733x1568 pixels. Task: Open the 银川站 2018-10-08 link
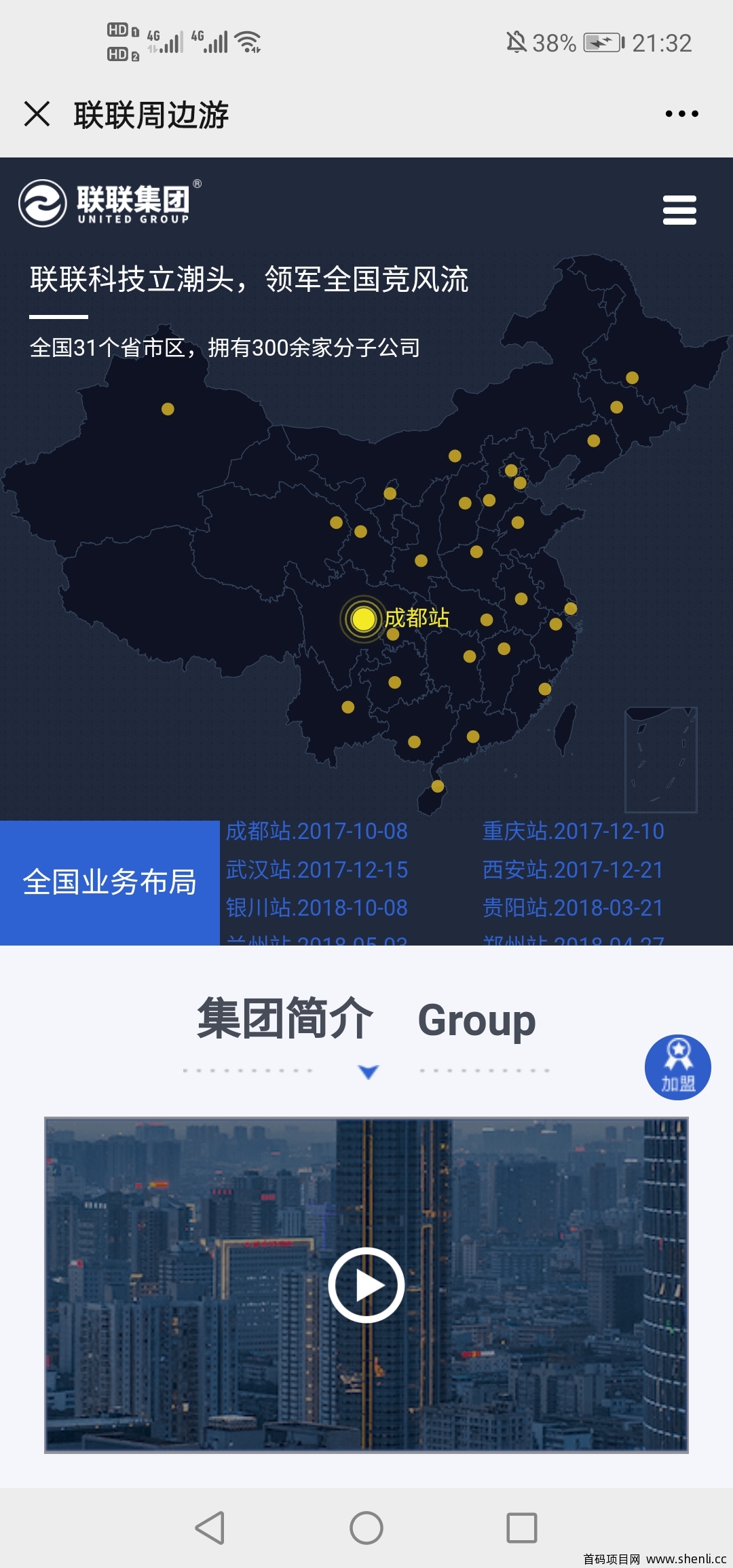click(317, 908)
